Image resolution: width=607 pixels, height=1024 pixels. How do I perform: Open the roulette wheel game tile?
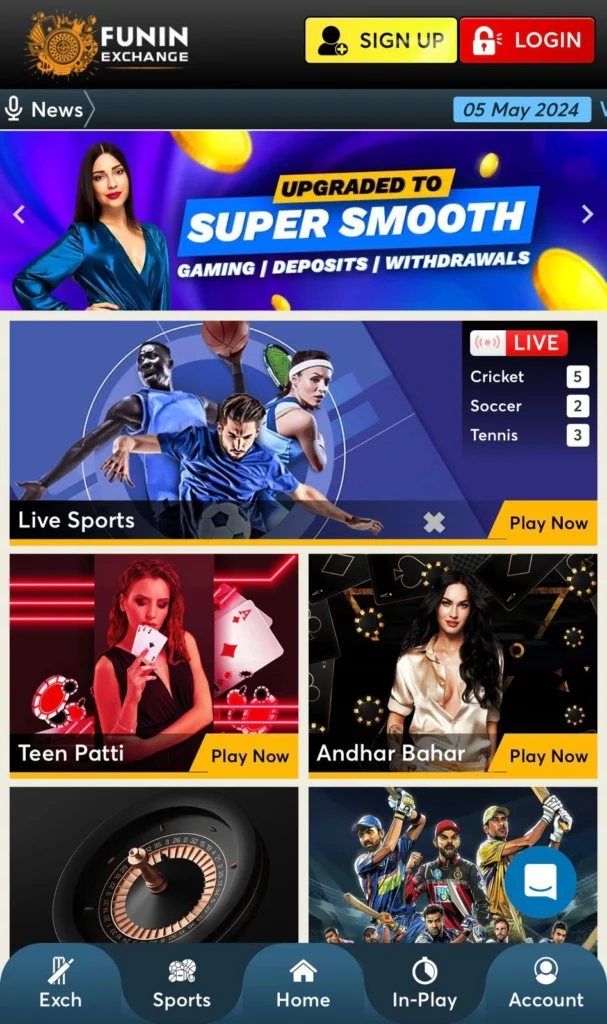click(x=154, y=865)
